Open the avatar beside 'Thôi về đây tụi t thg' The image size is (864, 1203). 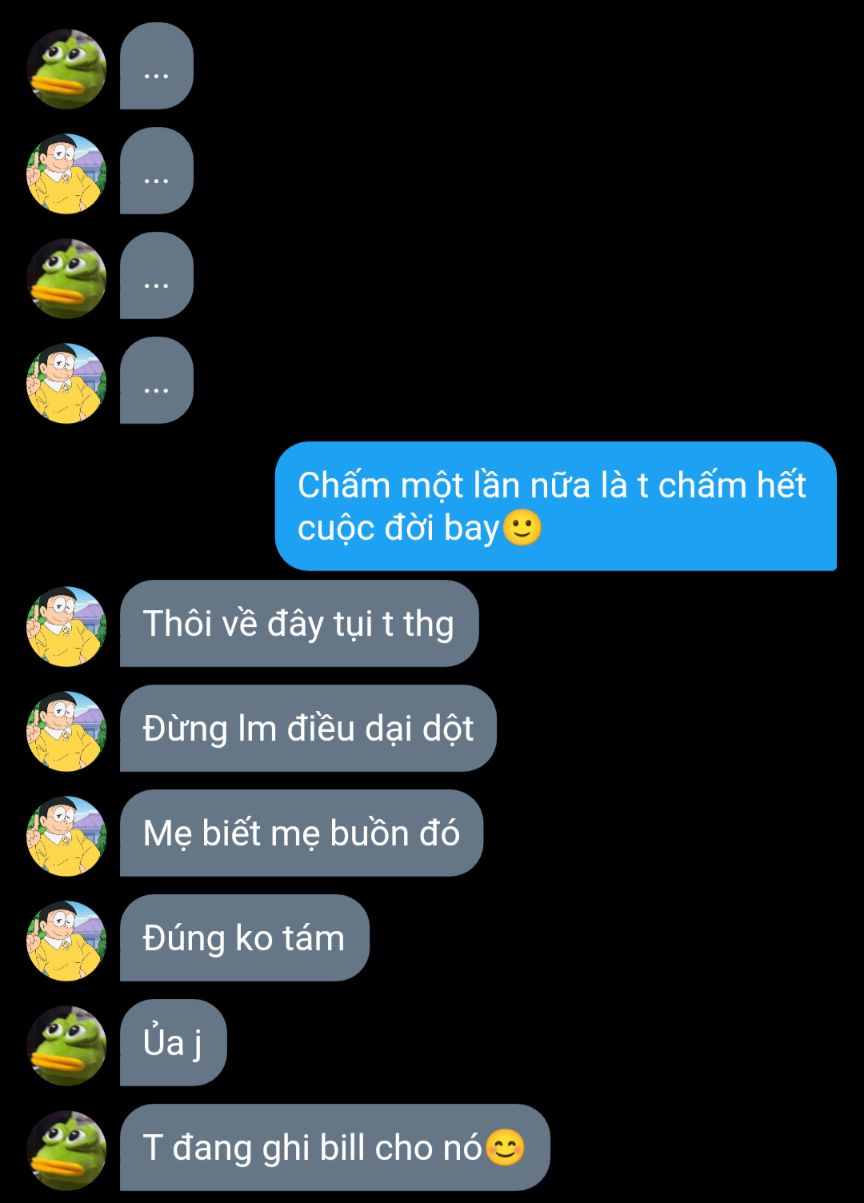pyautogui.click(x=66, y=626)
